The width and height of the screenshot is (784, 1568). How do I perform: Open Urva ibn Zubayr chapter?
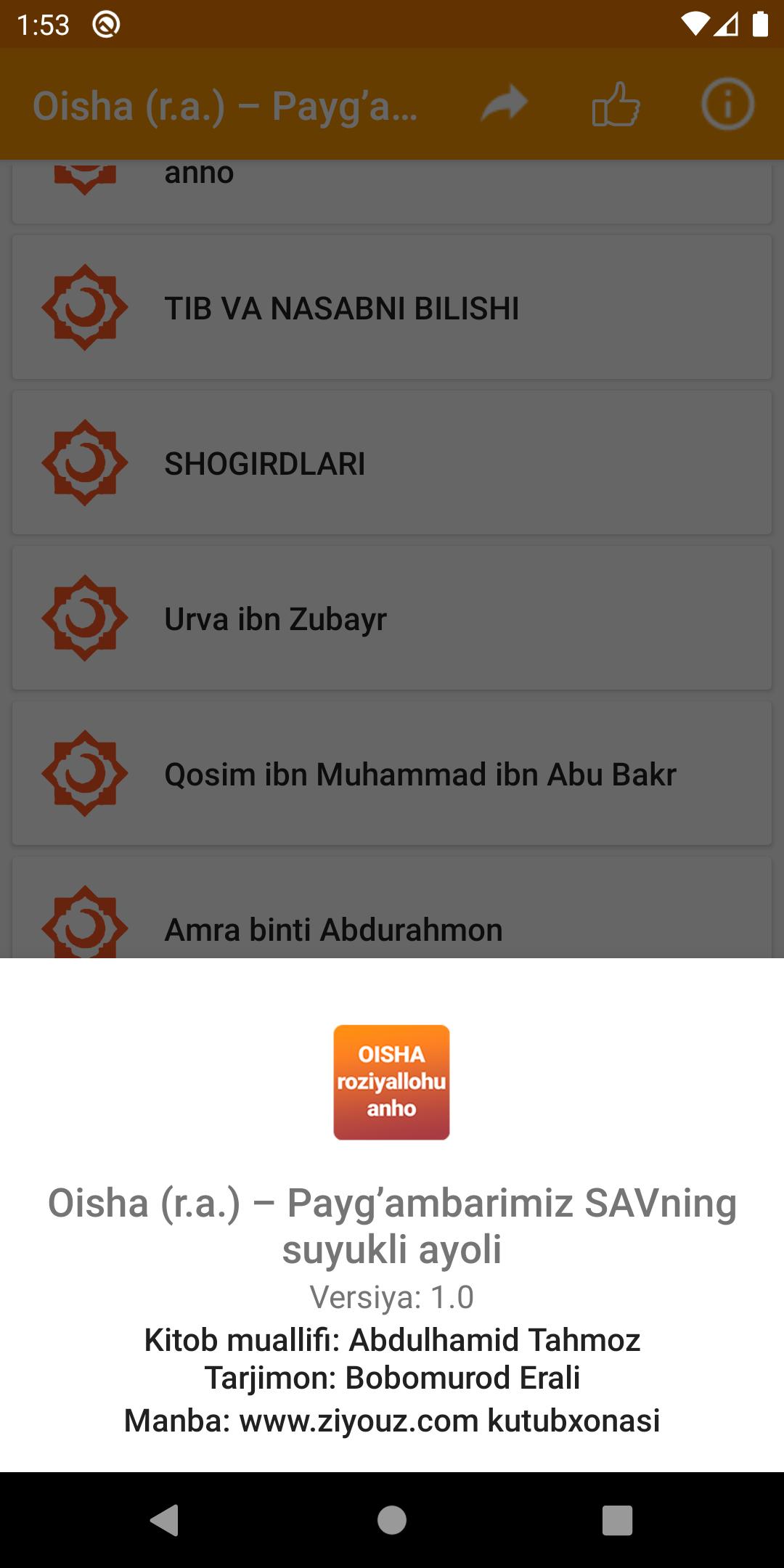point(392,618)
